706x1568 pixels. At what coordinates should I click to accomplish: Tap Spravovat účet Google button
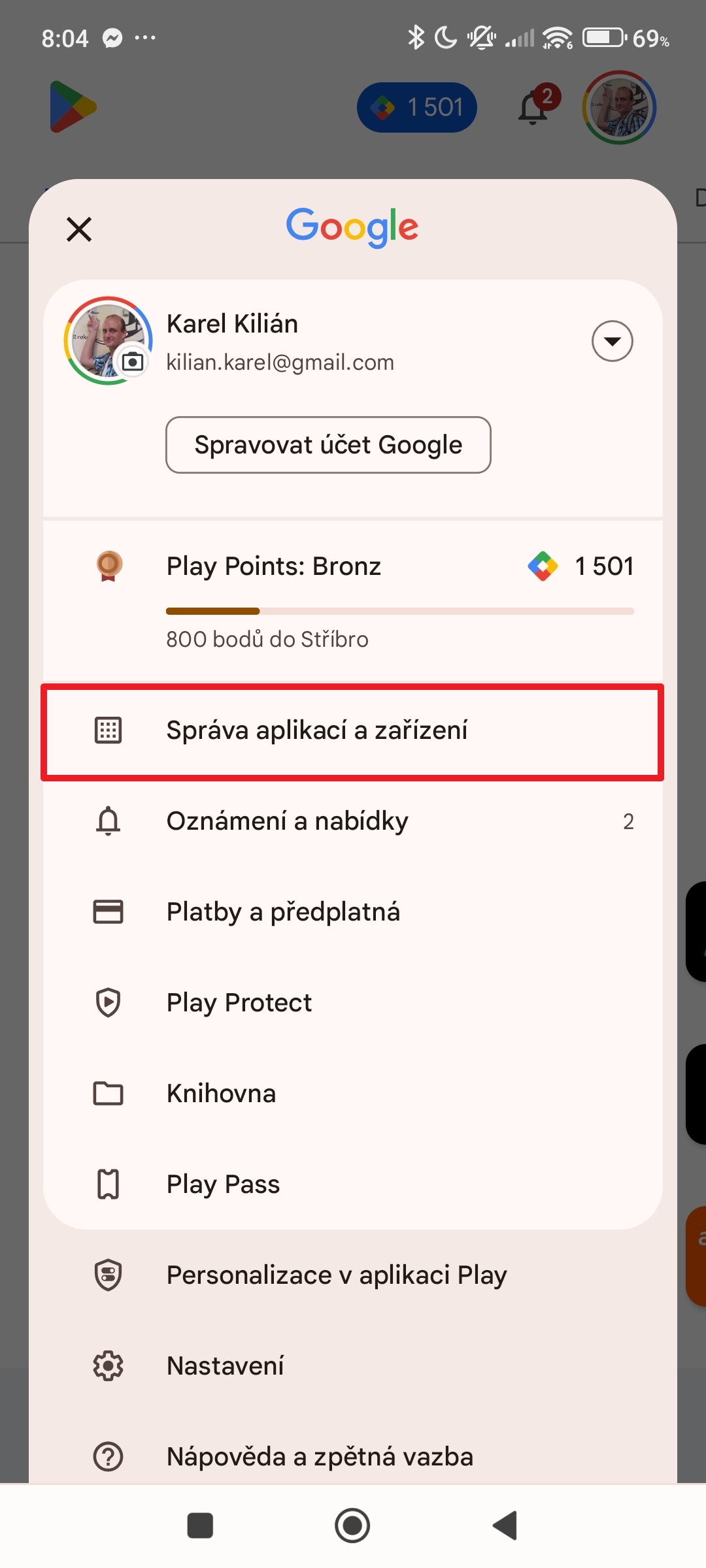pos(328,445)
